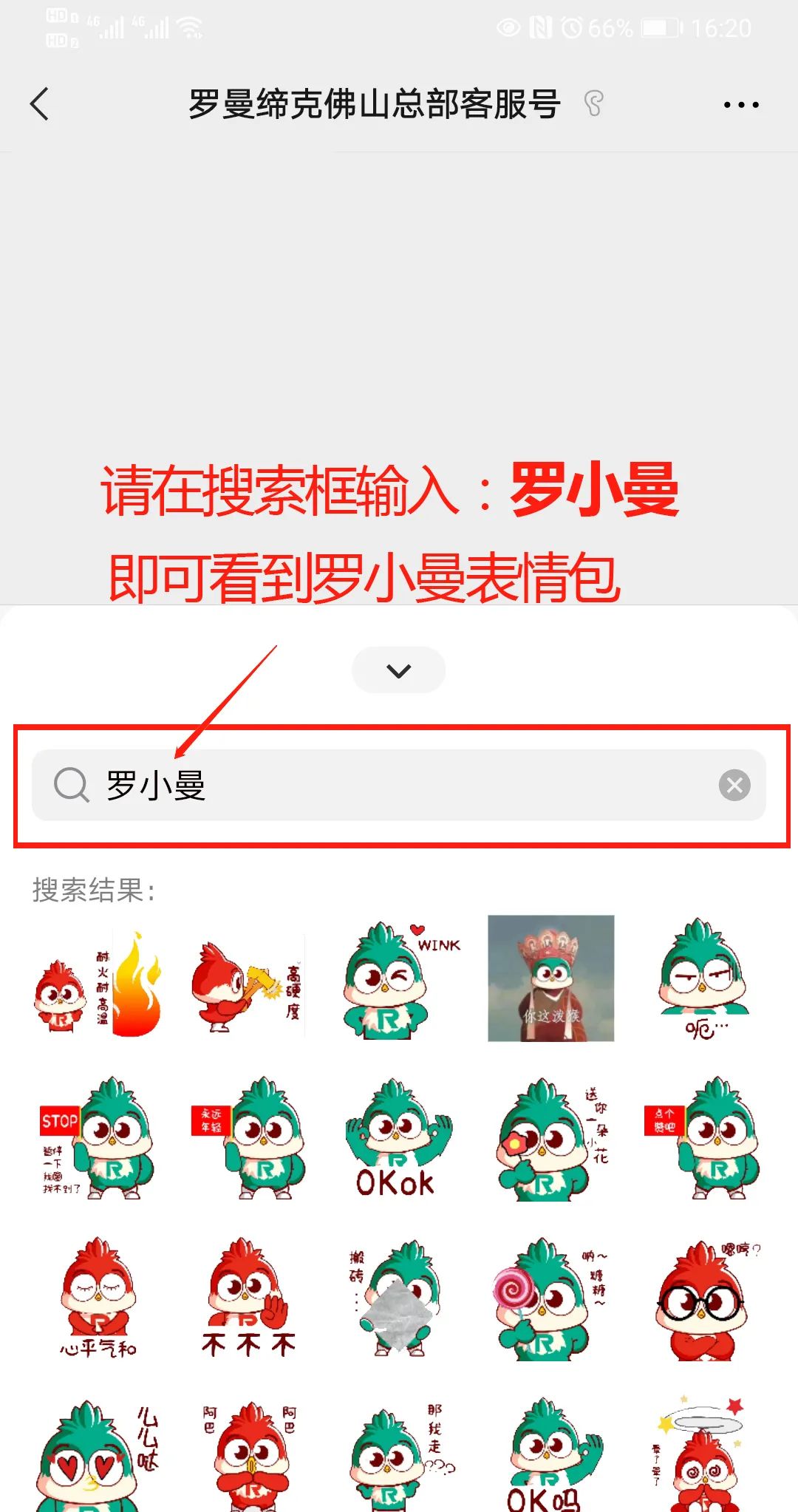The width and height of the screenshot is (798, 1512).
Task: Select the 点个赞吧 sticker
Action: click(703, 1138)
